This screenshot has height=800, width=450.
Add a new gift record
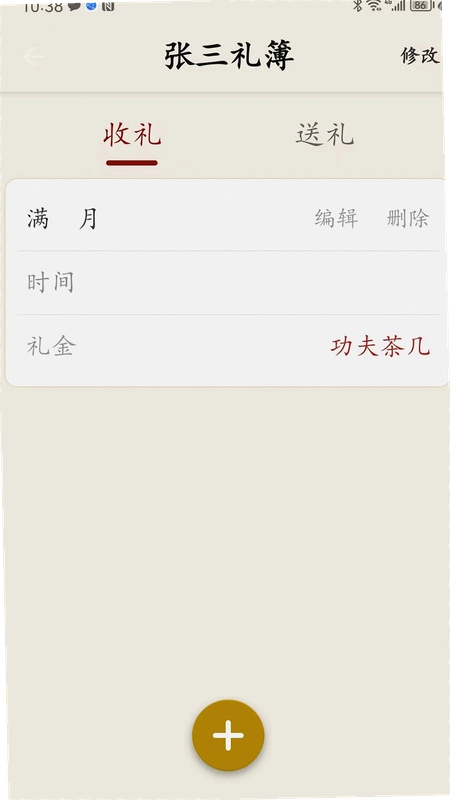click(x=228, y=735)
